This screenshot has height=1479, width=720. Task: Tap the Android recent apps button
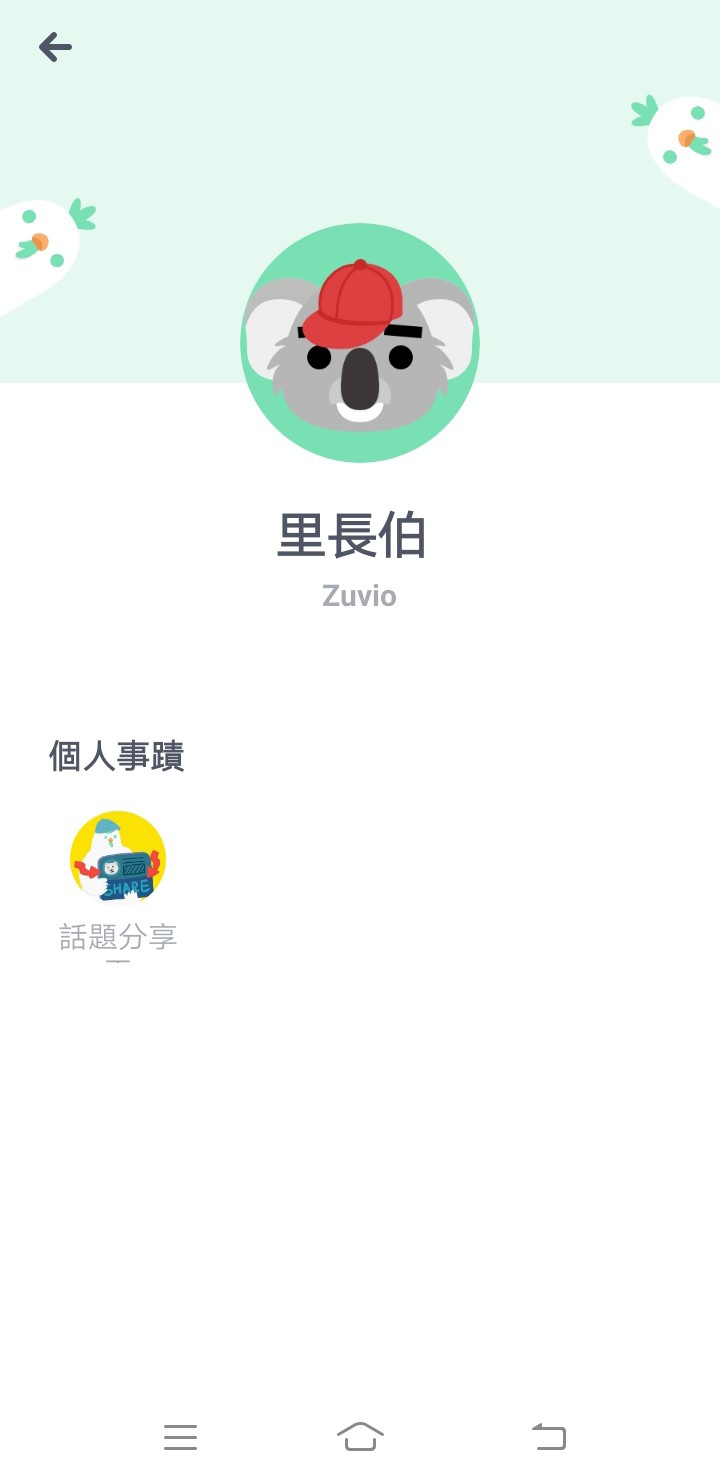(180, 1437)
